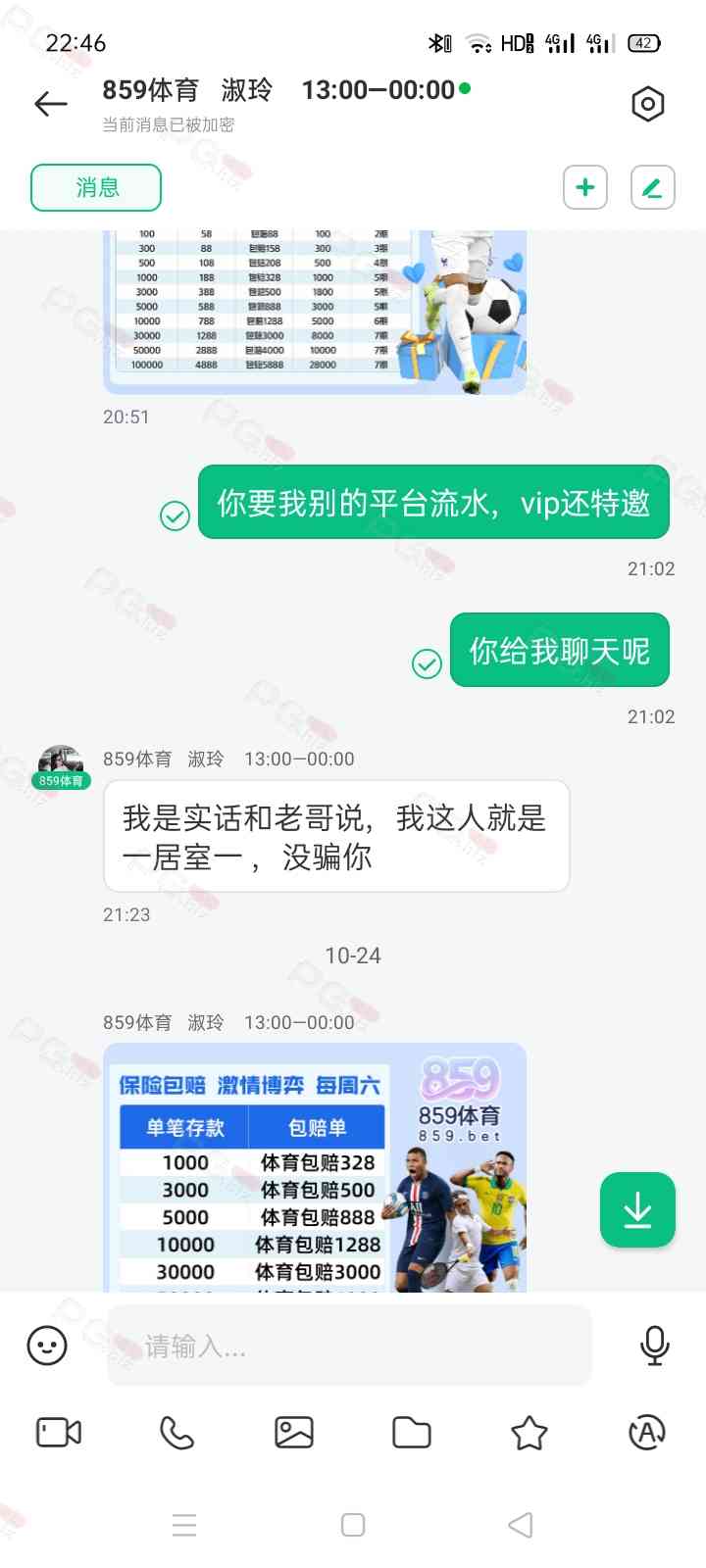Screen dimensions: 706x1568
Task: Tap the green plus button
Action: (x=585, y=187)
